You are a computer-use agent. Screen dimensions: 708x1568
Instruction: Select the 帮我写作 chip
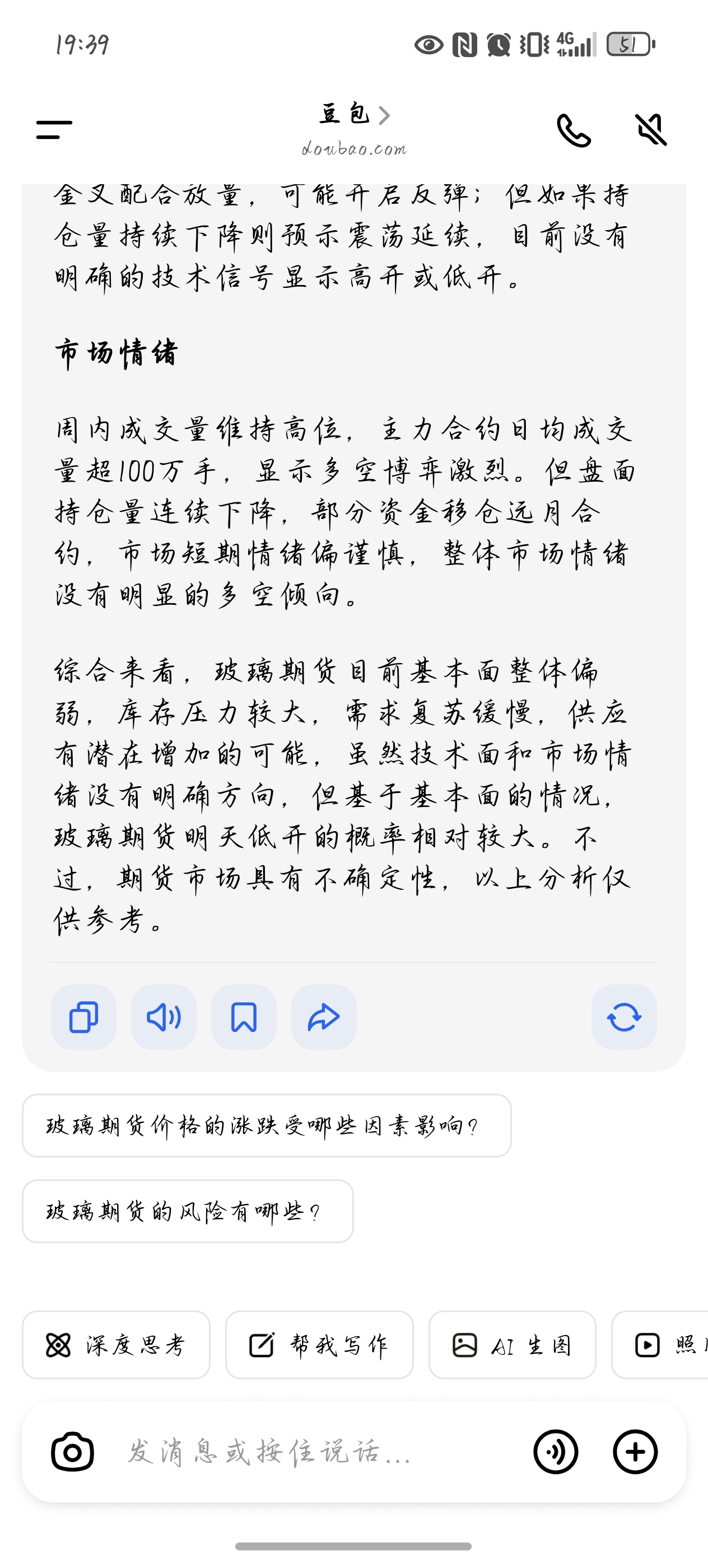pos(319,1345)
